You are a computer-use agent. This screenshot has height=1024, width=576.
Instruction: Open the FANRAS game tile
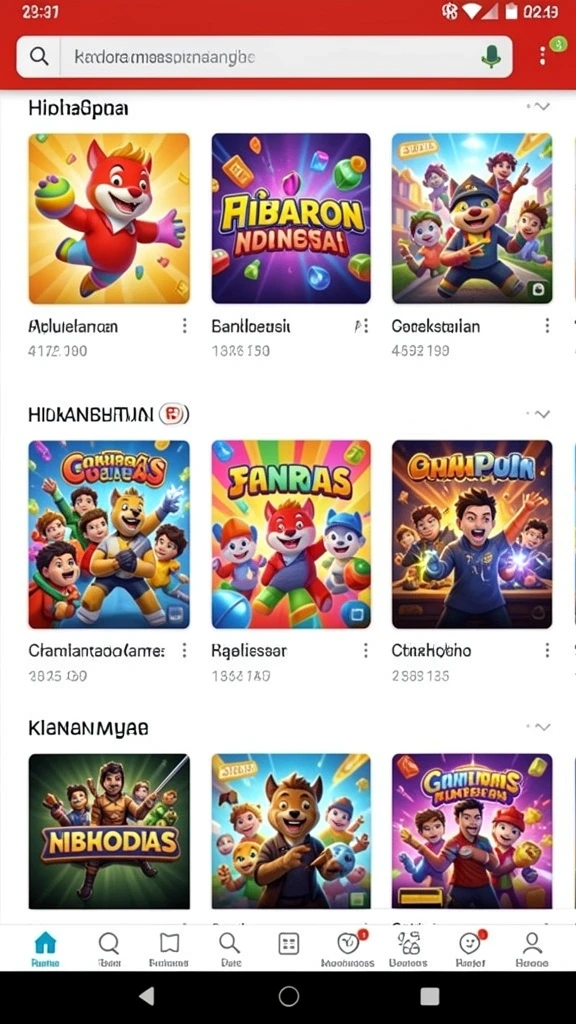coord(291,534)
